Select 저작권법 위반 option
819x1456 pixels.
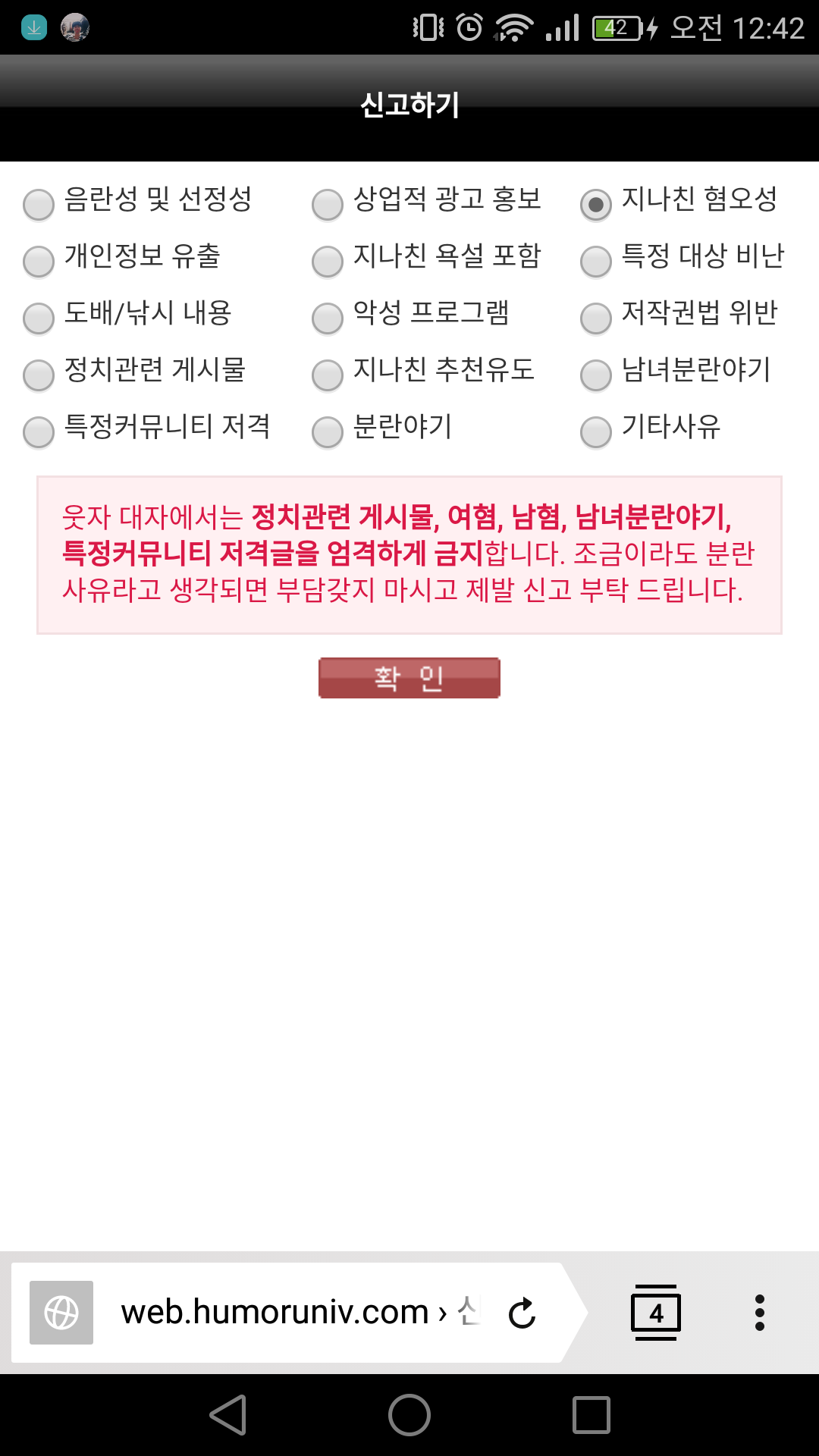tap(596, 318)
